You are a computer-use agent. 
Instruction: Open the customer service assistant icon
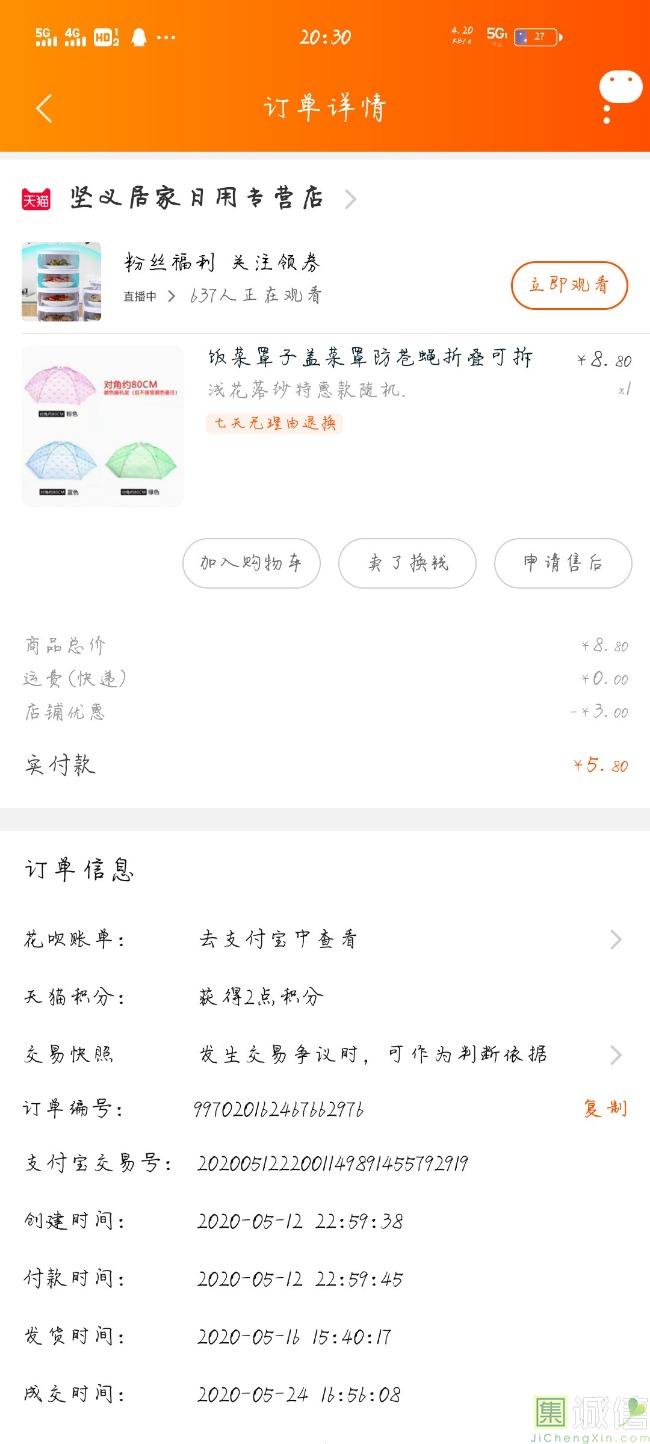tap(619, 93)
